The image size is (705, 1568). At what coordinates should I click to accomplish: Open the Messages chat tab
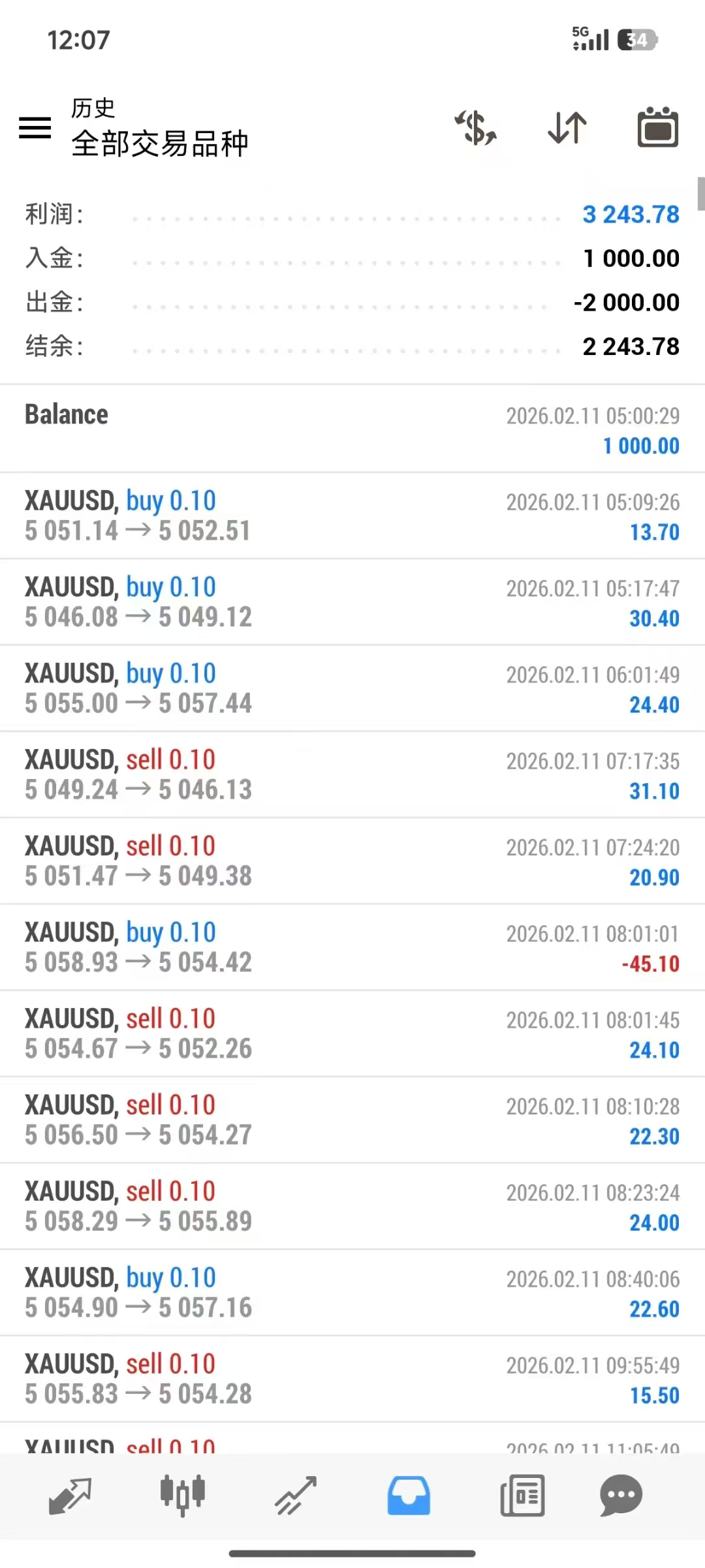621,1495
